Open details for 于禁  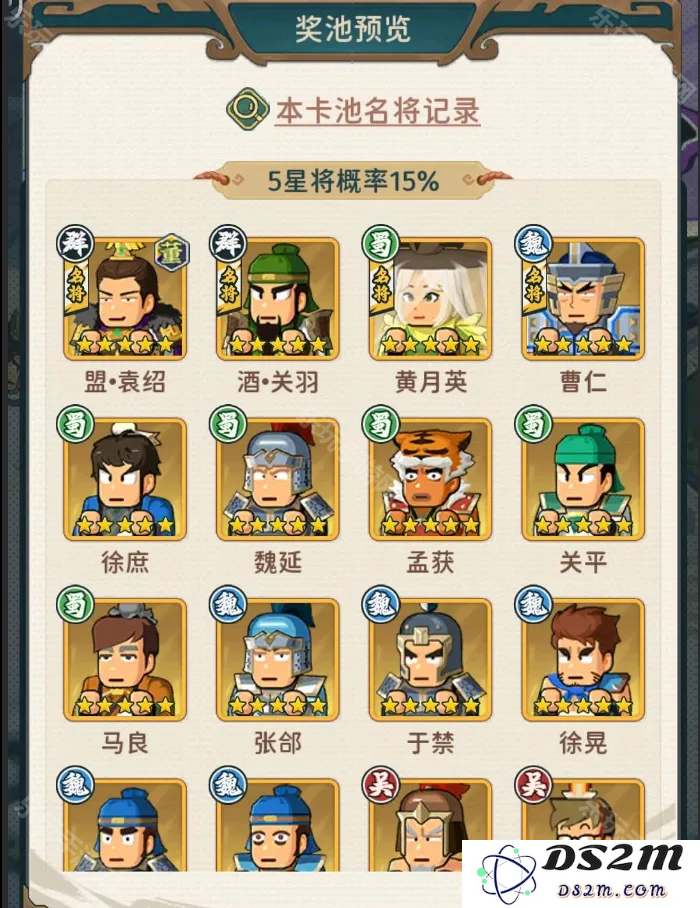(430, 660)
